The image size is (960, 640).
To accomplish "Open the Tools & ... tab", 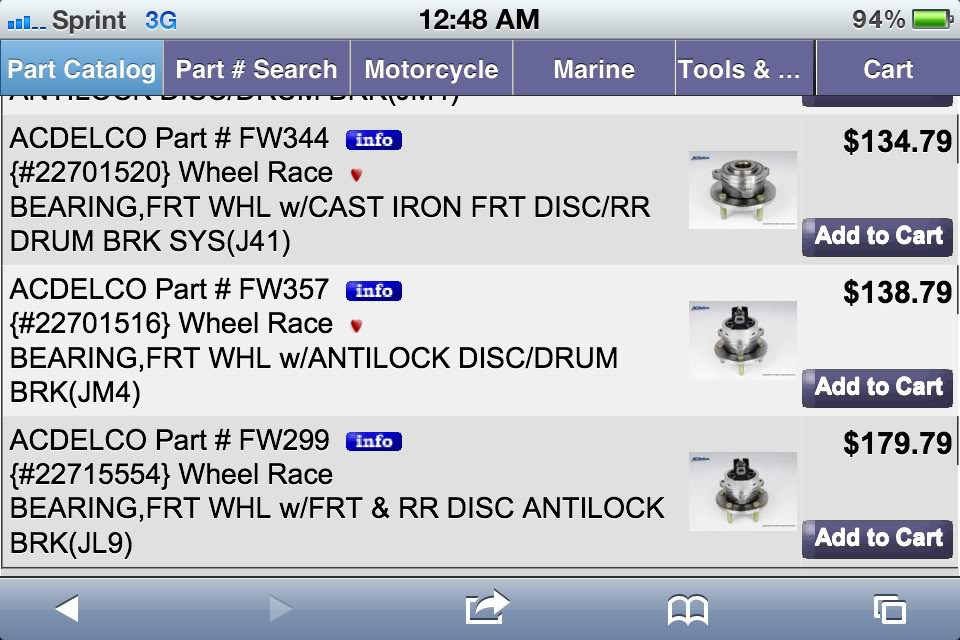I will pyautogui.click(x=740, y=69).
